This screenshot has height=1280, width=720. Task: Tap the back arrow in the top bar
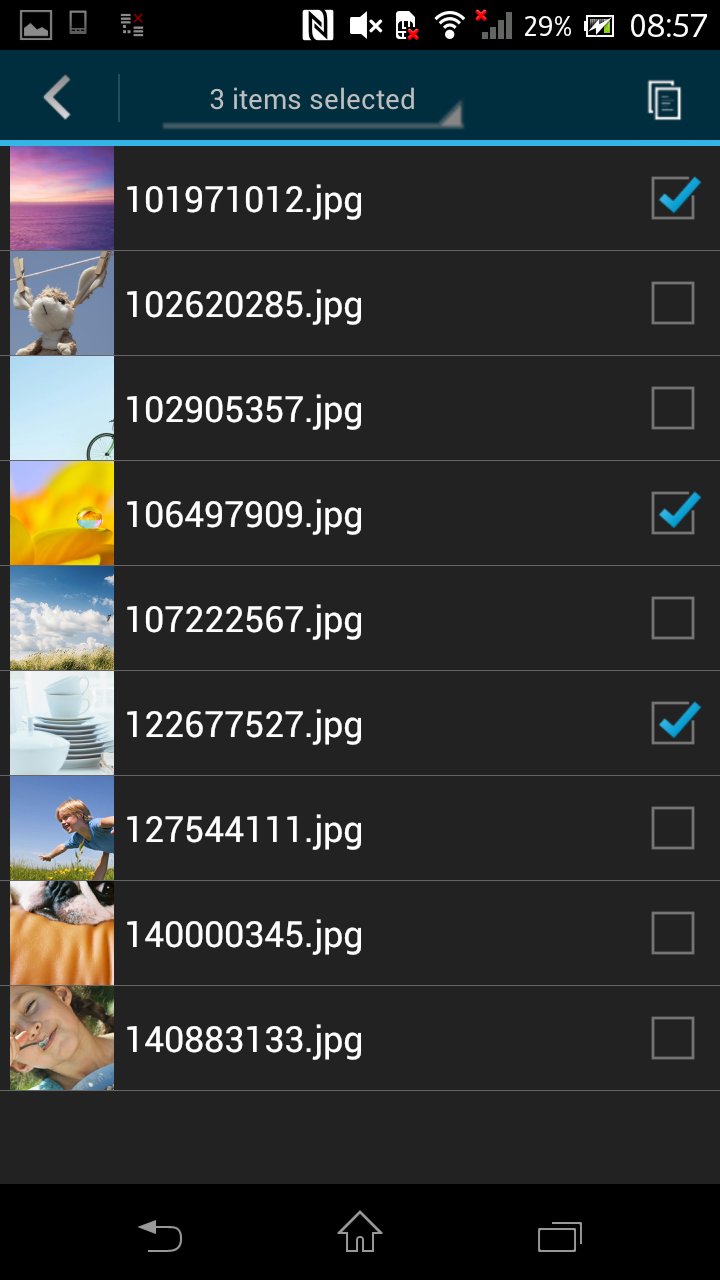[x=57, y=98]
